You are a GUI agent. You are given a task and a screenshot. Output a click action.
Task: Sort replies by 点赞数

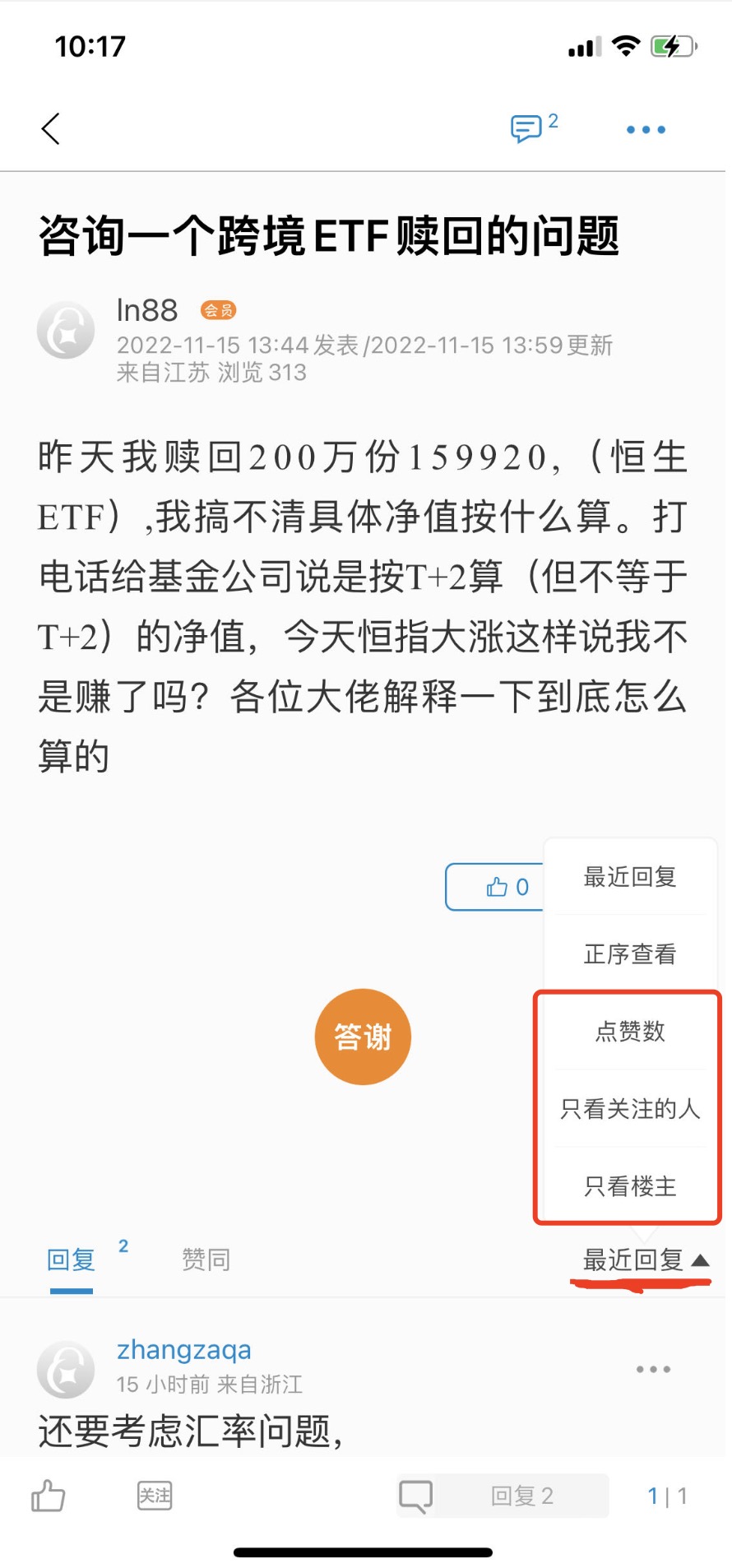tap(630, 1031)
